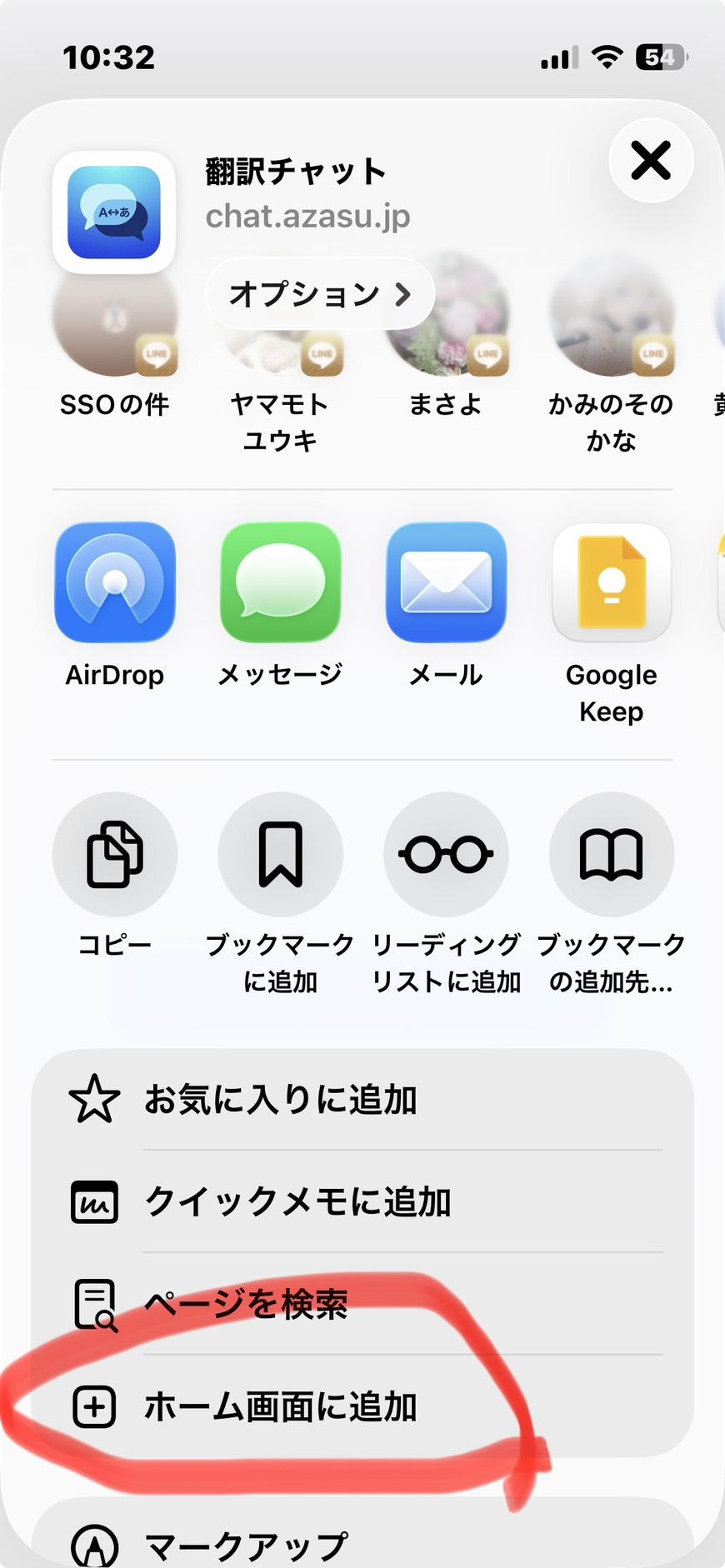
Task: Share via AirDrop
Action: click(114, 583)
